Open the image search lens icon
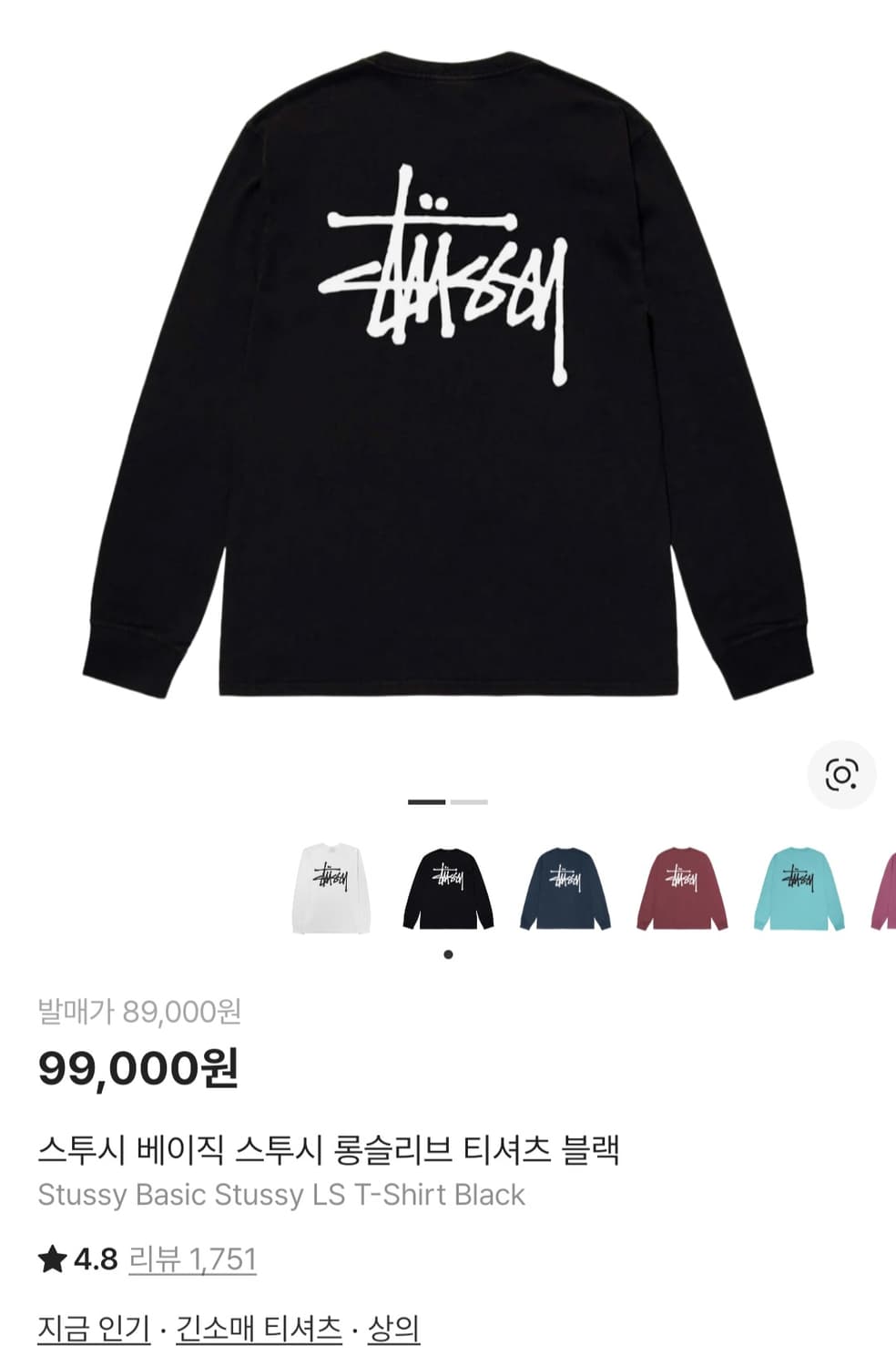Screen dimensions: 896x1366 click(x=840, y=775)
